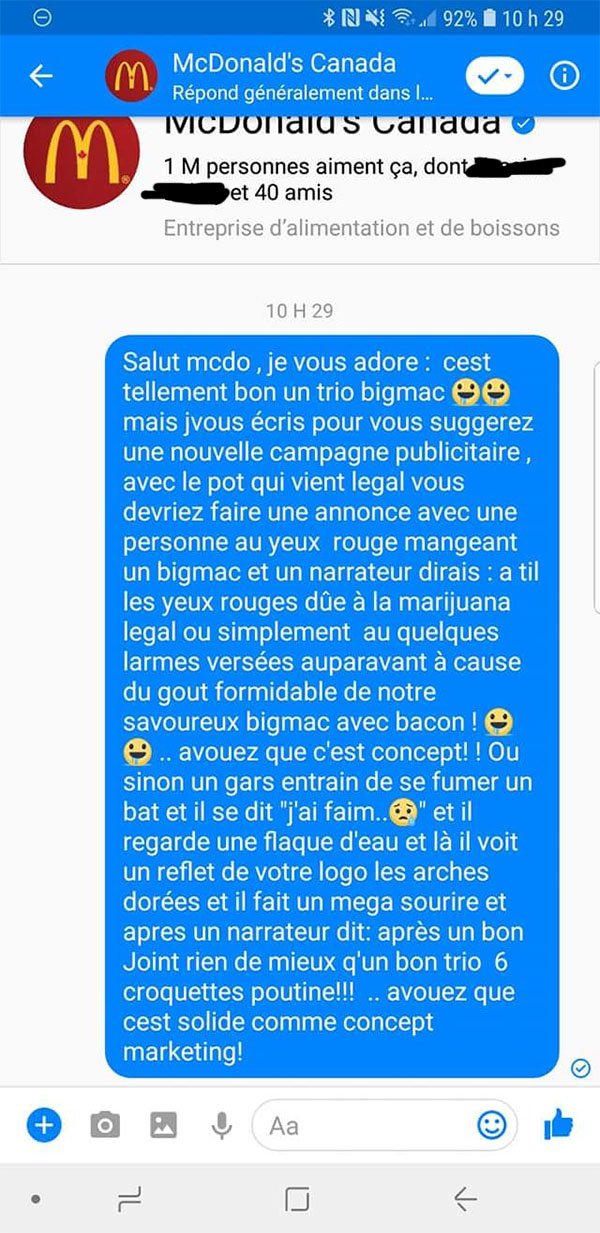Open the gallery image picker
The width and height of the screenshot is (600, 1233).
pos(163,1126)
